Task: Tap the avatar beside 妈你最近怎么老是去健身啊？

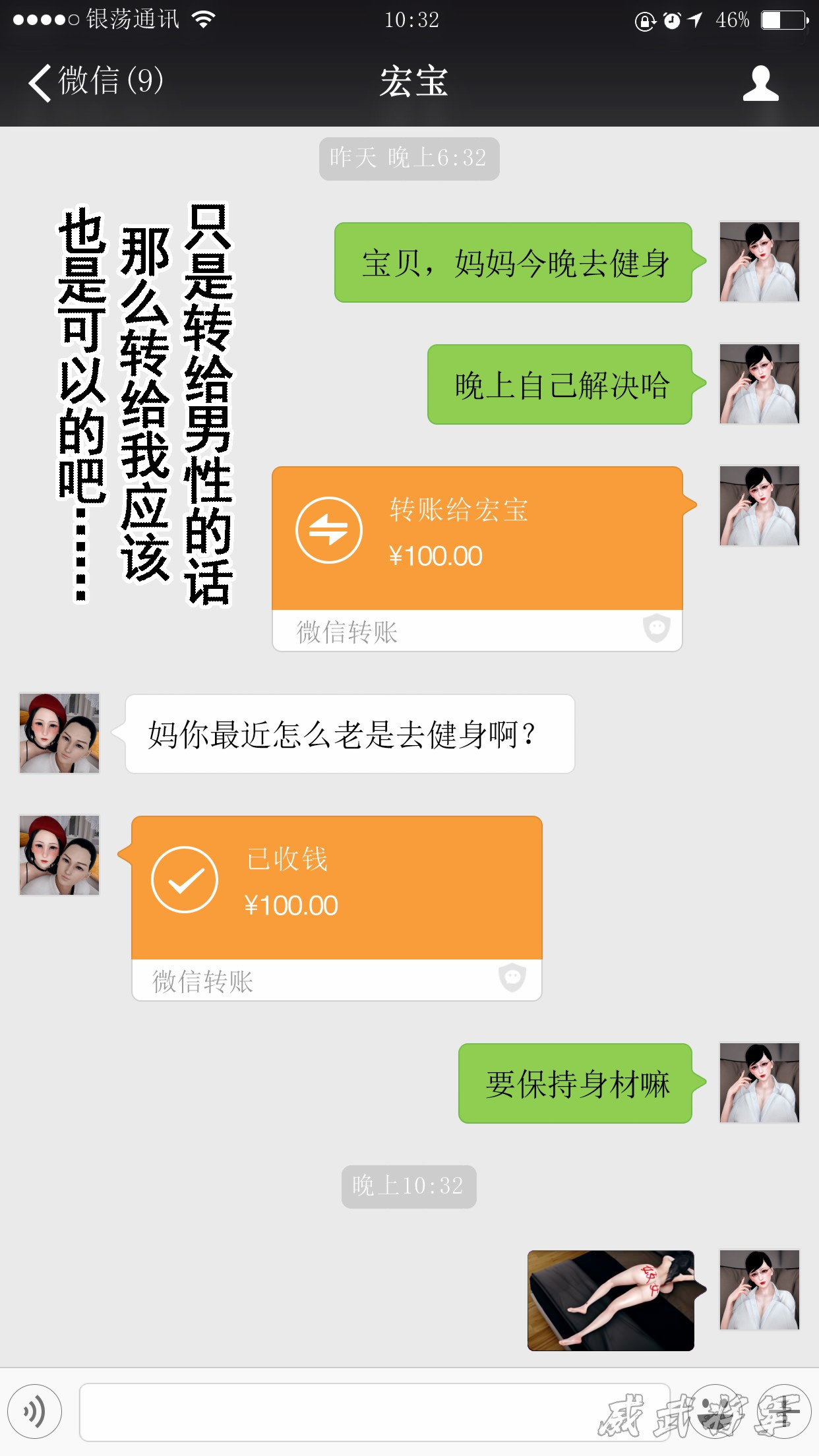Action: click(x=59, y=733)
